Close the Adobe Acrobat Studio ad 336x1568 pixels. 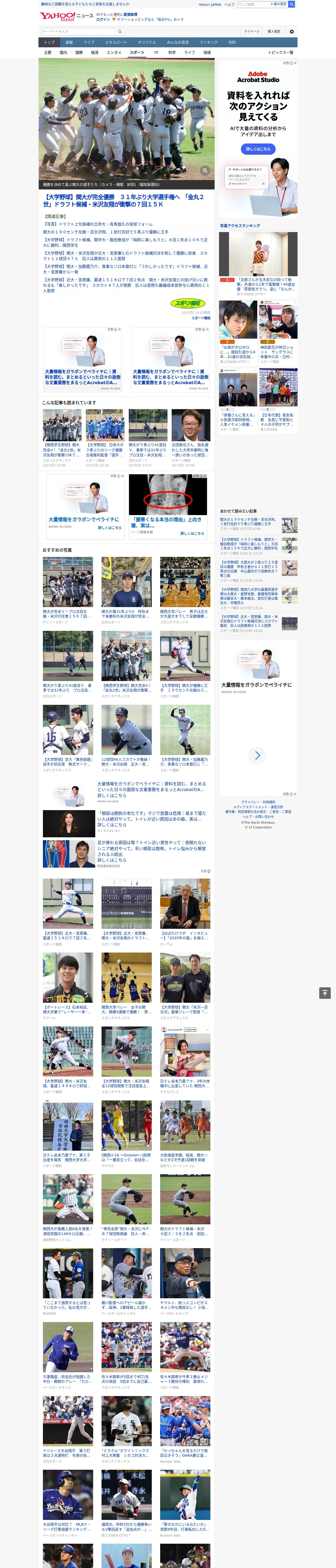click(x=295, y=63)
